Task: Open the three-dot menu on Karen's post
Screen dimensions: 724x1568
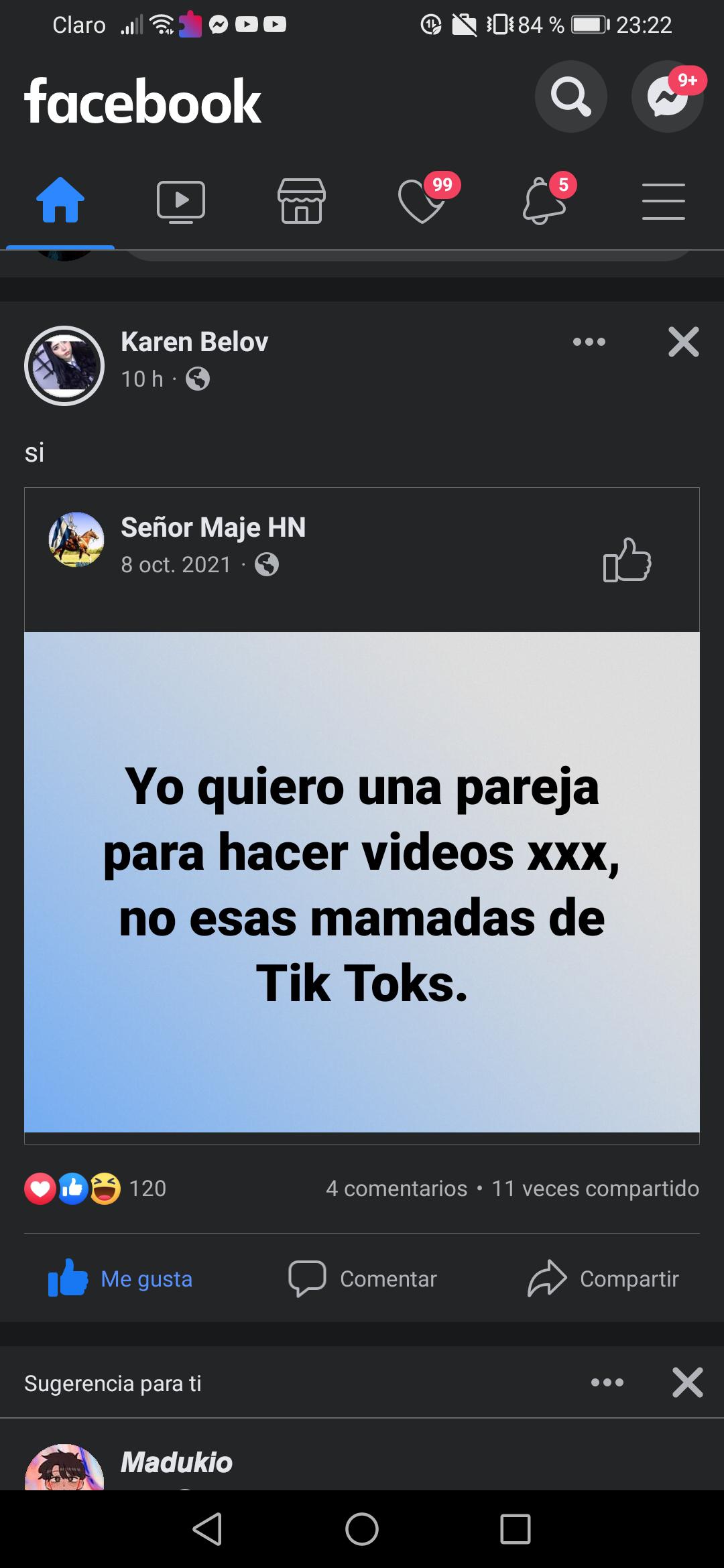Action: click(x=589, y=342)
